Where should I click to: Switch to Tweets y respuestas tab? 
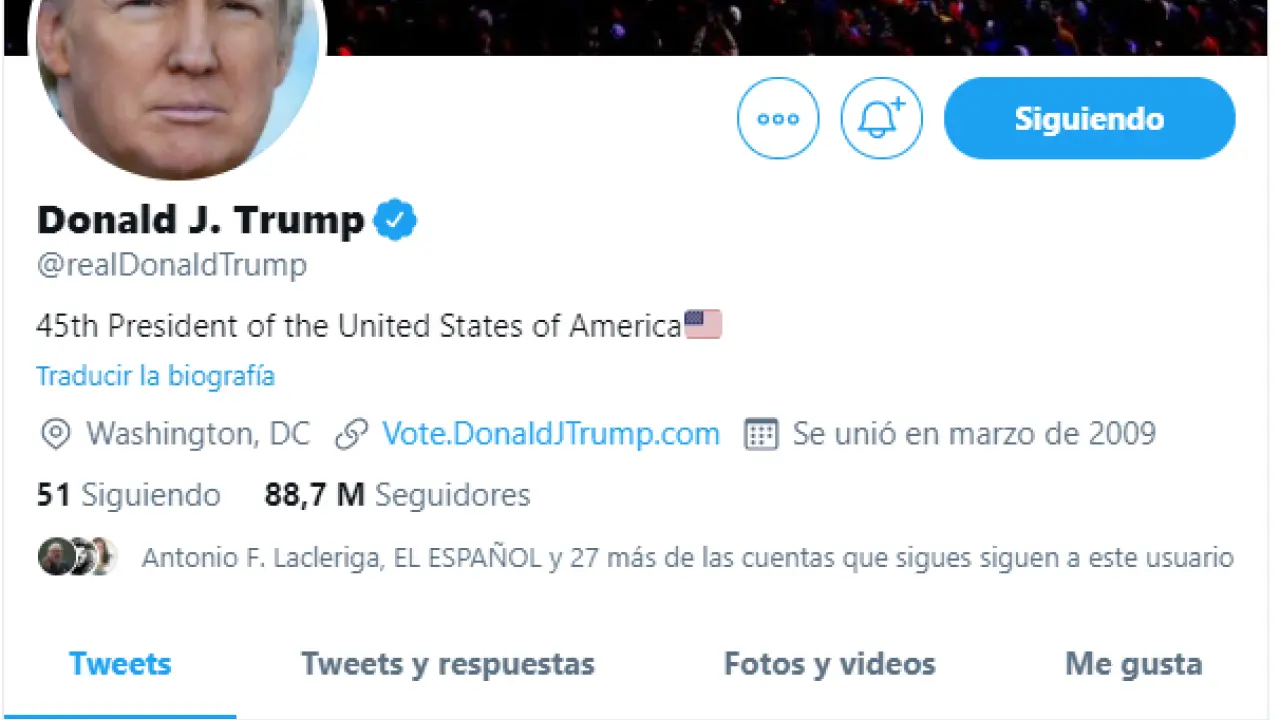pos(448,664)
